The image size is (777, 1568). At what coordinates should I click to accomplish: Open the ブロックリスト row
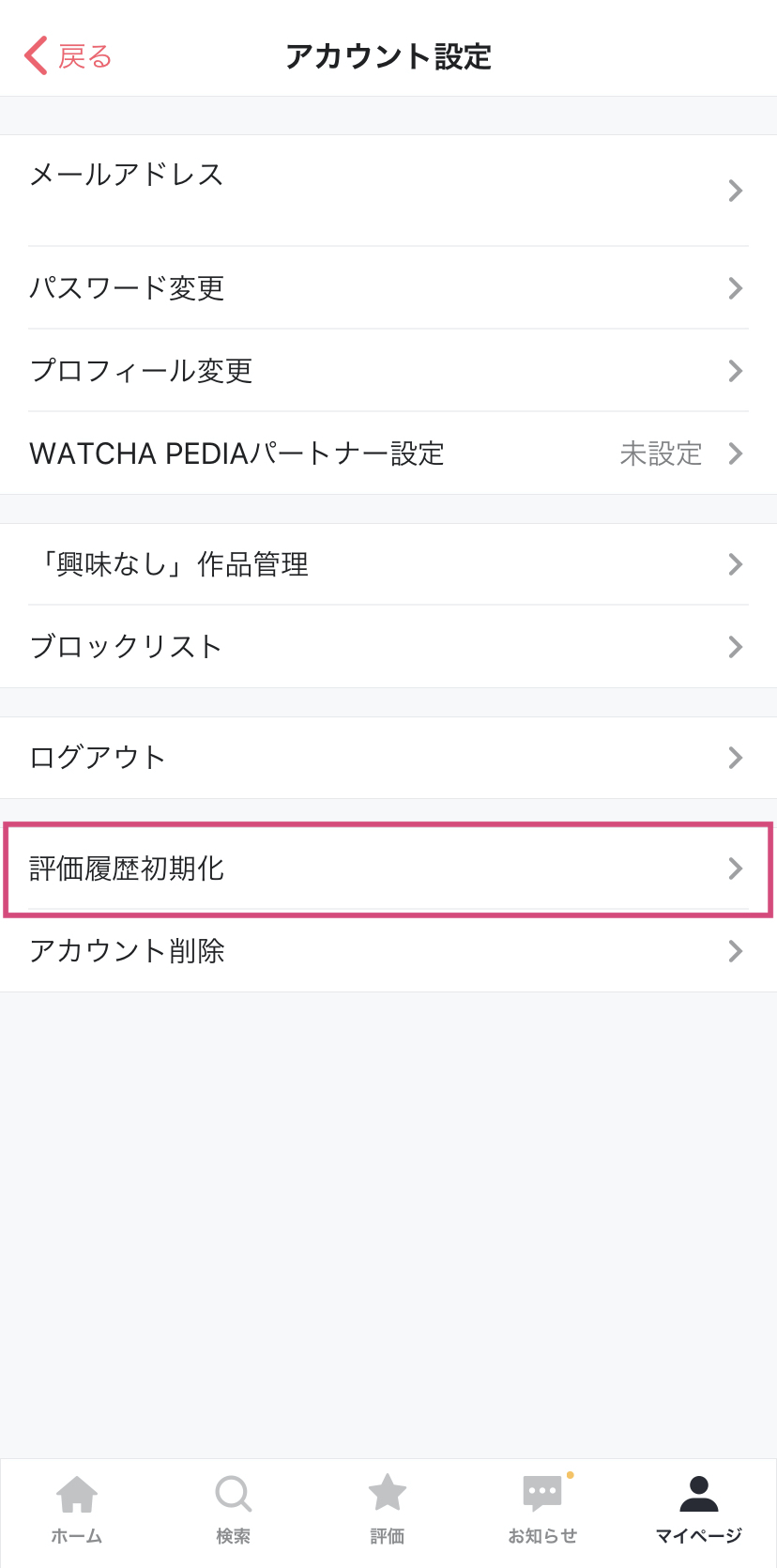(388, 647)
